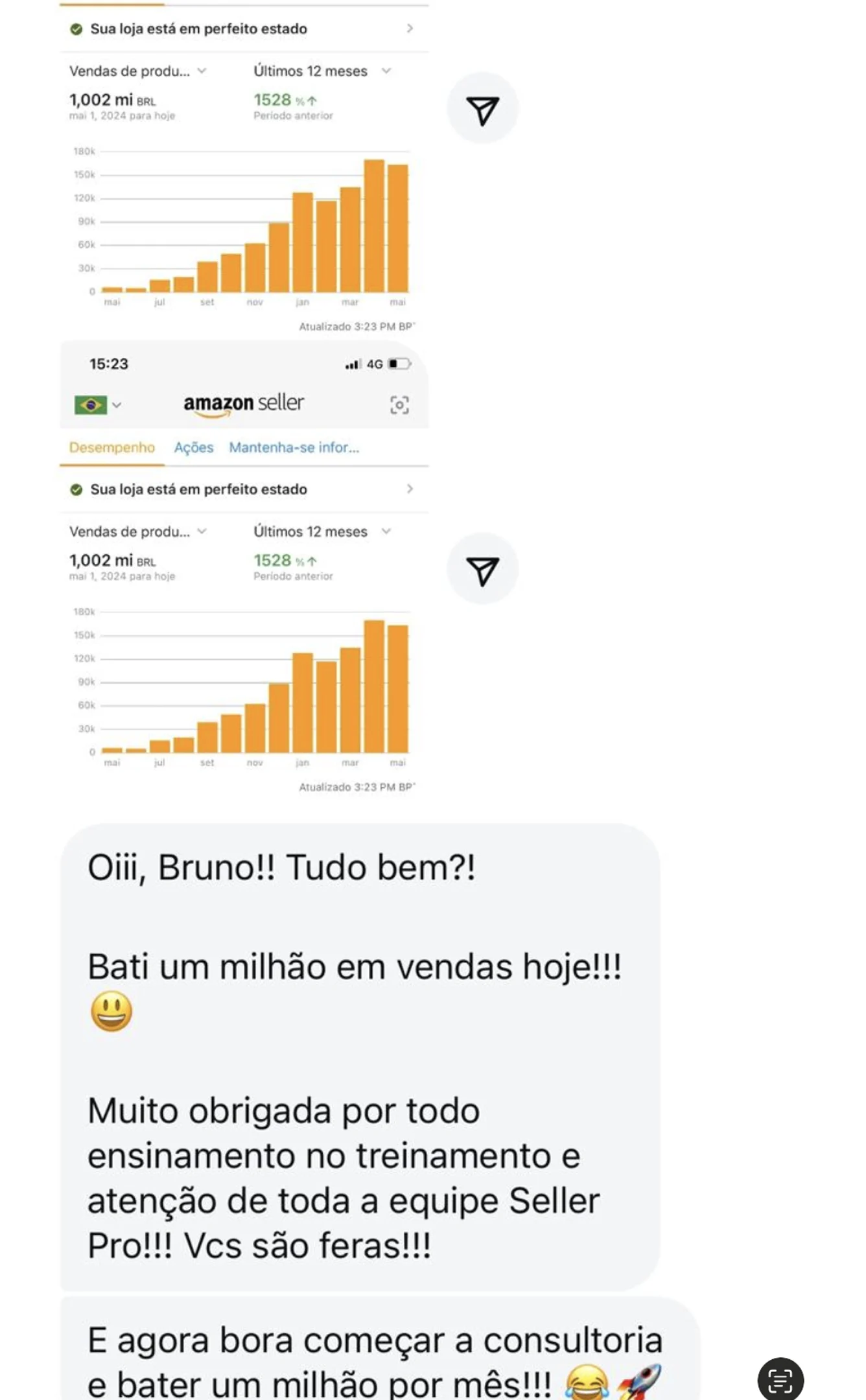This screenshot has height=1400, width=866.
Task: Forward the topmost cropped sales chart image
Action: point(482,109)
